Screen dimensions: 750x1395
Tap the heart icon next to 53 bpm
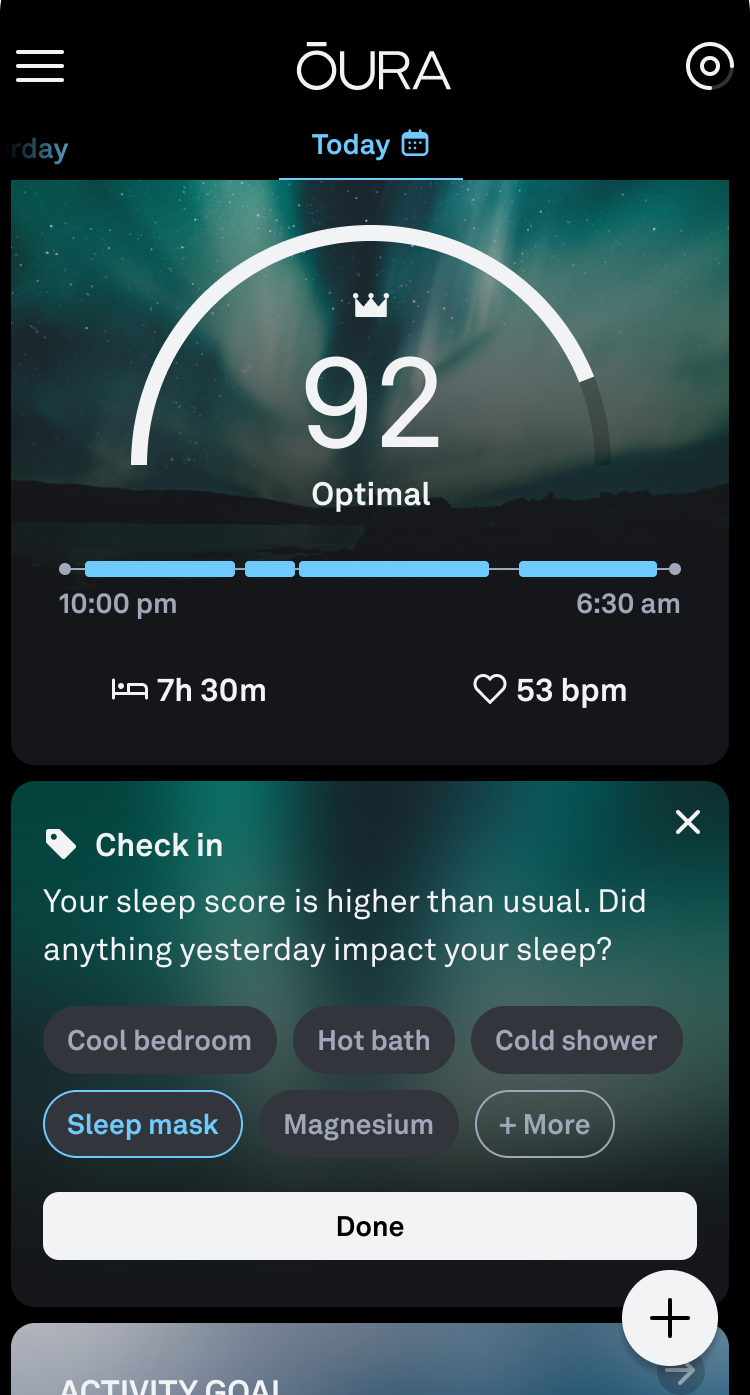[490, 689]
